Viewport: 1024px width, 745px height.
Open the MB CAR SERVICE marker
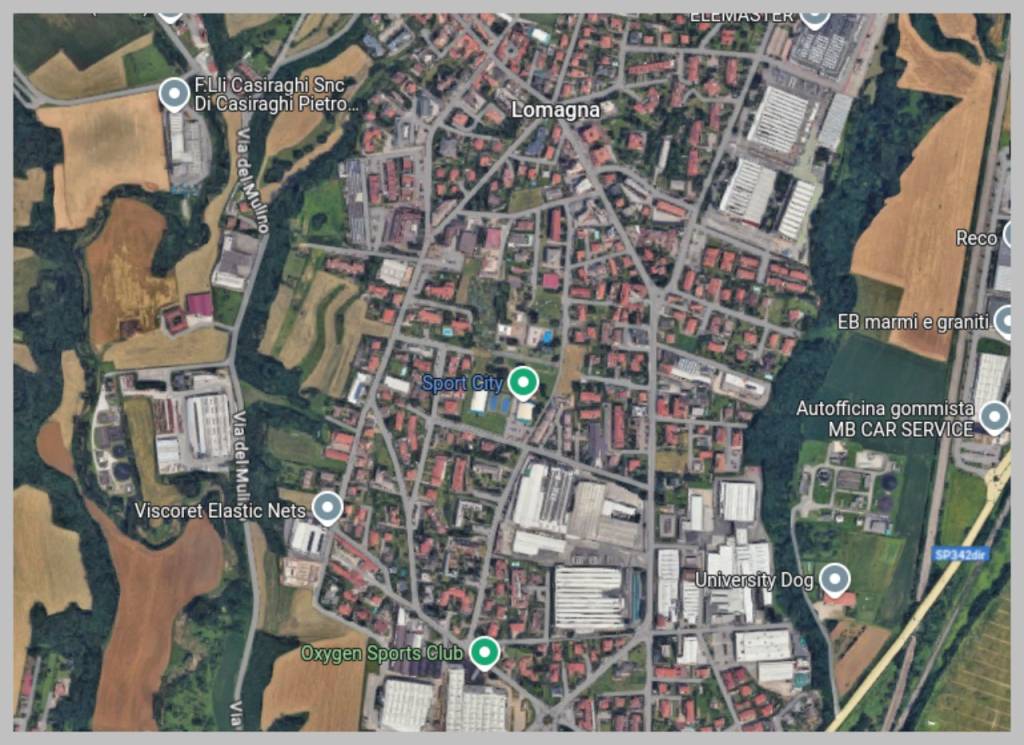point(994,416)
